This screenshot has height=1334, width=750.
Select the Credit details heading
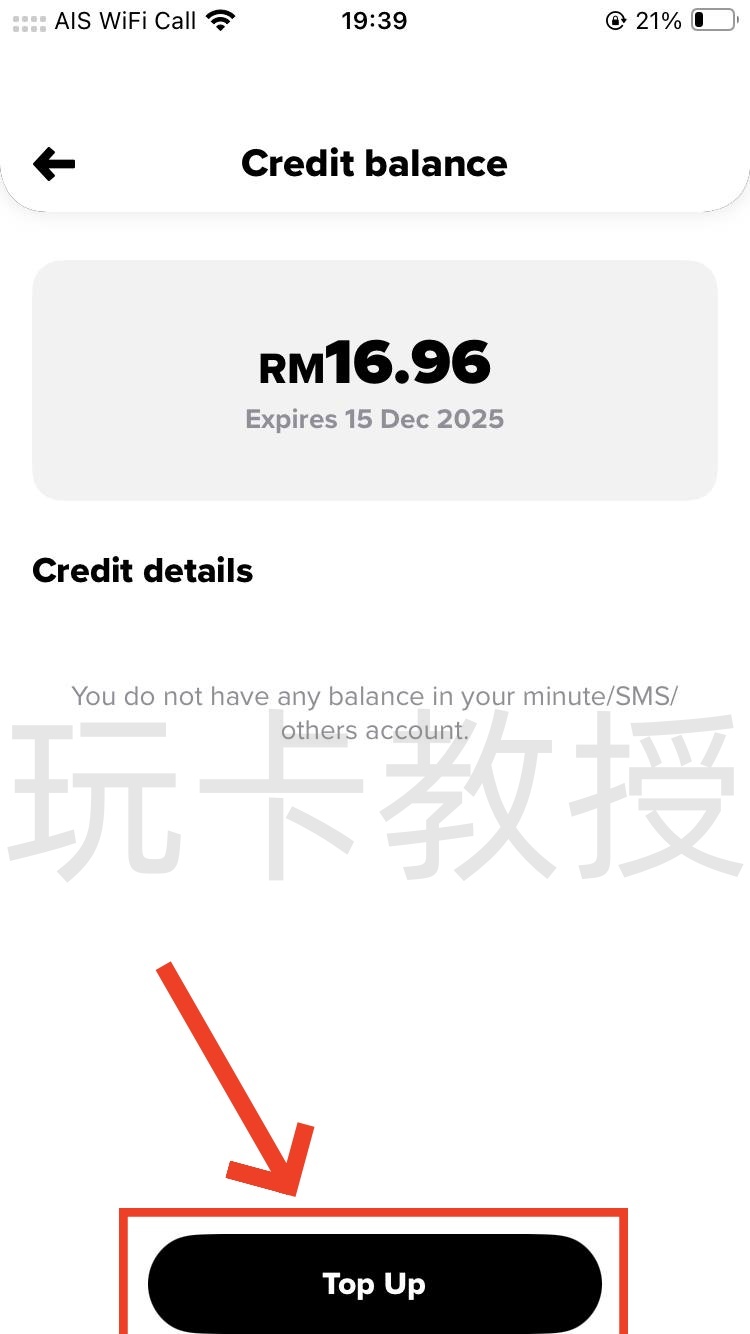(143, 570)
